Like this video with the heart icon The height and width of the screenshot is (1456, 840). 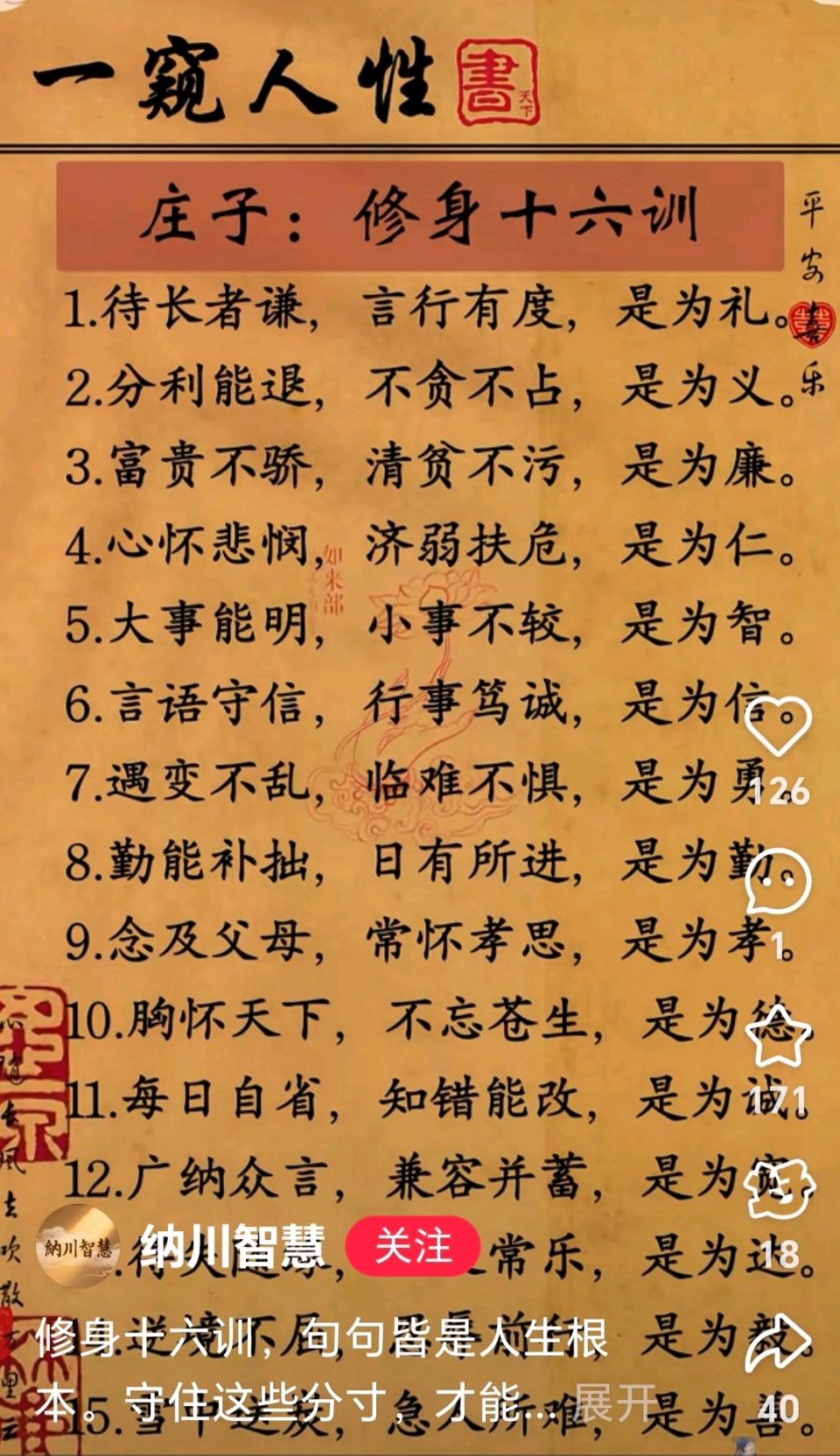click(x=778, y=727)
